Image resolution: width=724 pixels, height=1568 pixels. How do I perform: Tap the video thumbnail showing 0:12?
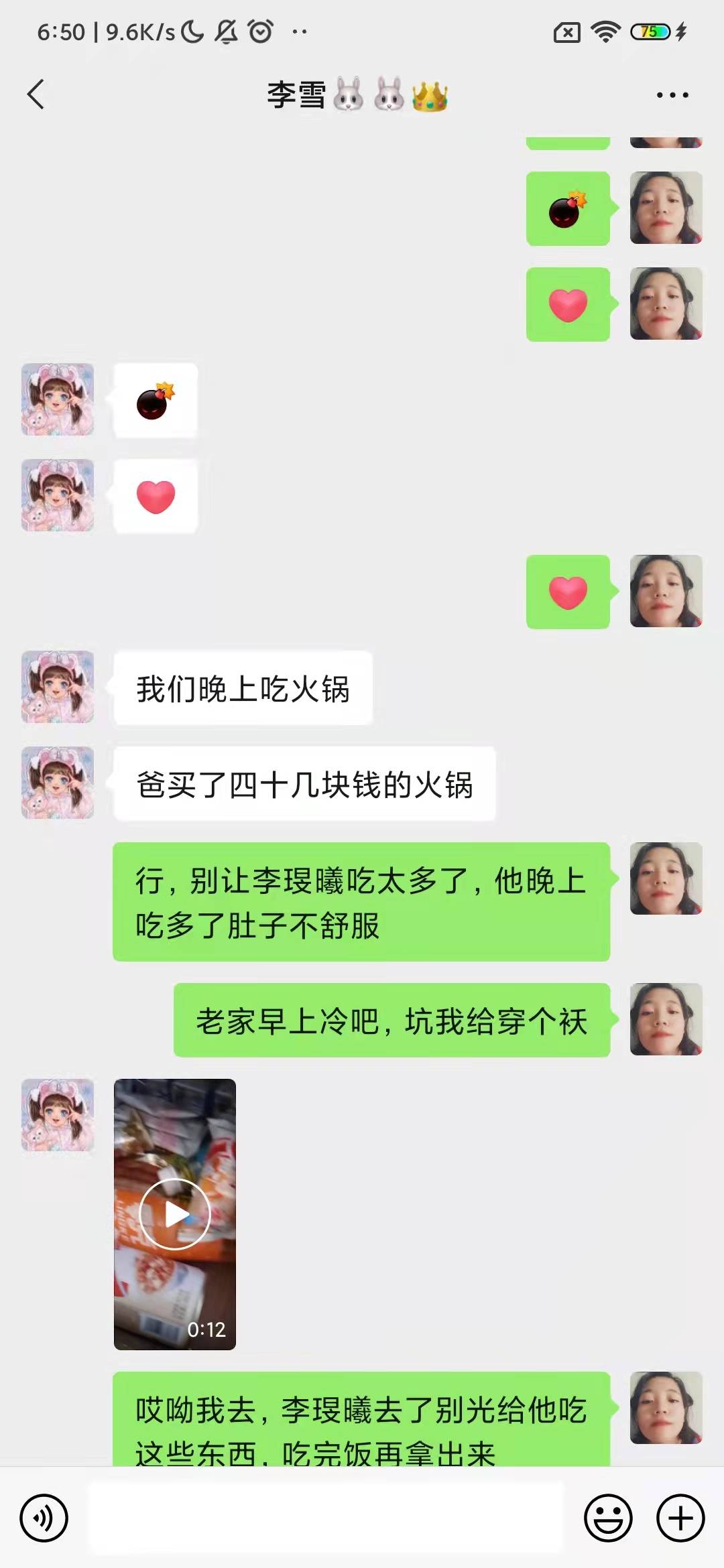(176, 1214)
